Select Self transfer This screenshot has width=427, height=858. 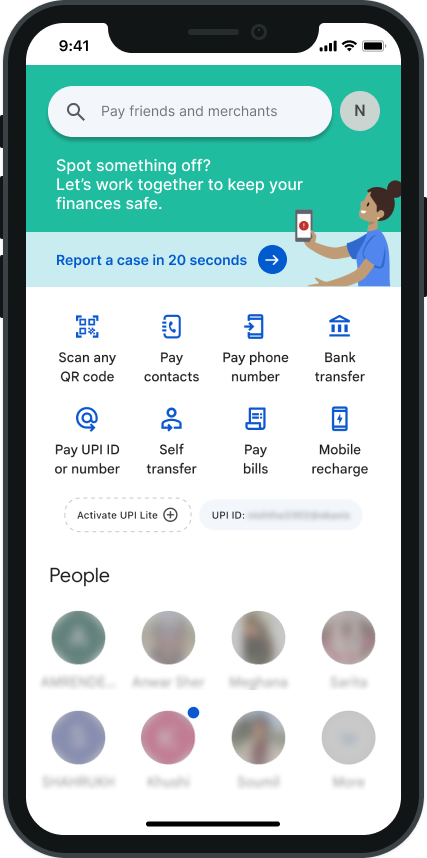pos(171,441)
